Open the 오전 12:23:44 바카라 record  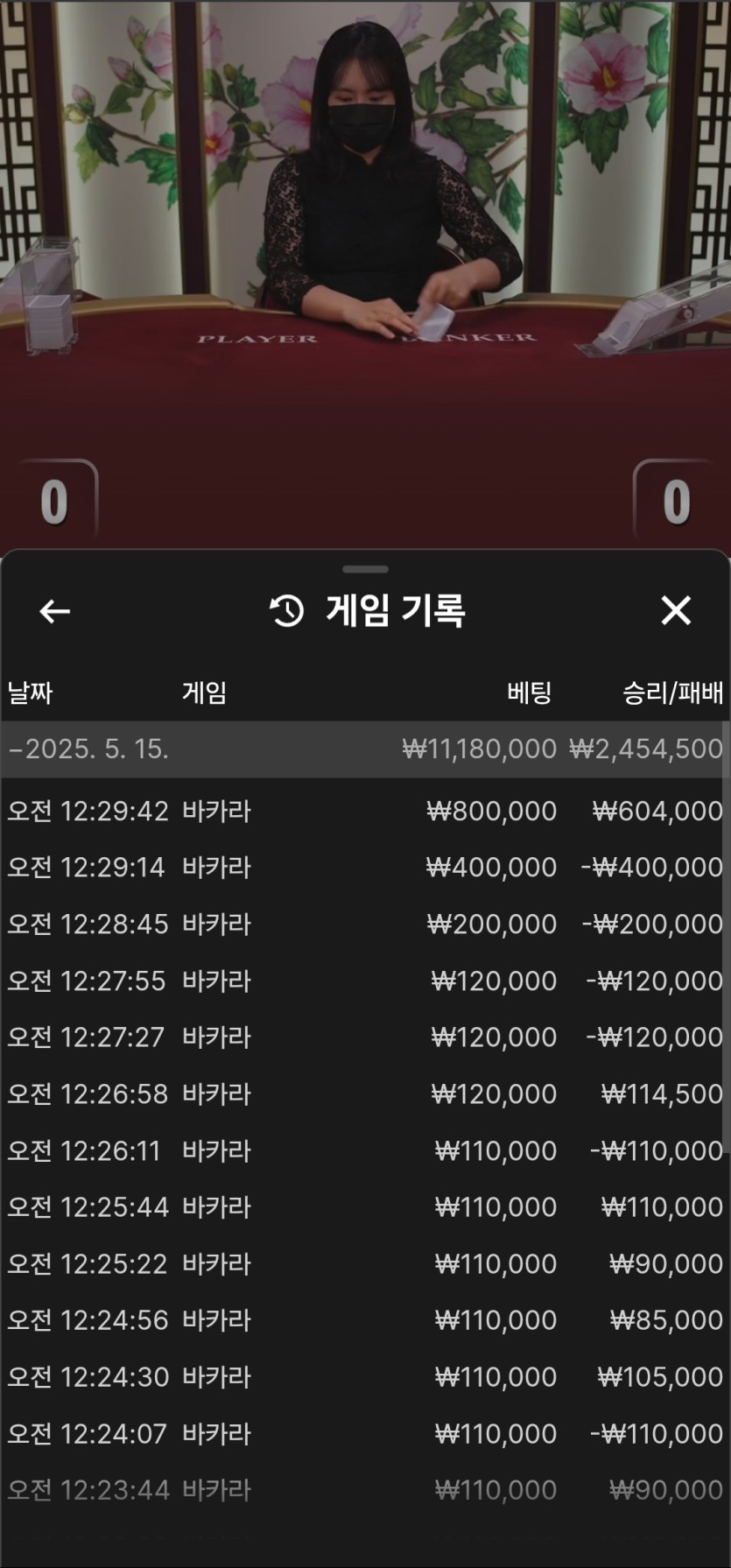click(x=364, y=1490)
